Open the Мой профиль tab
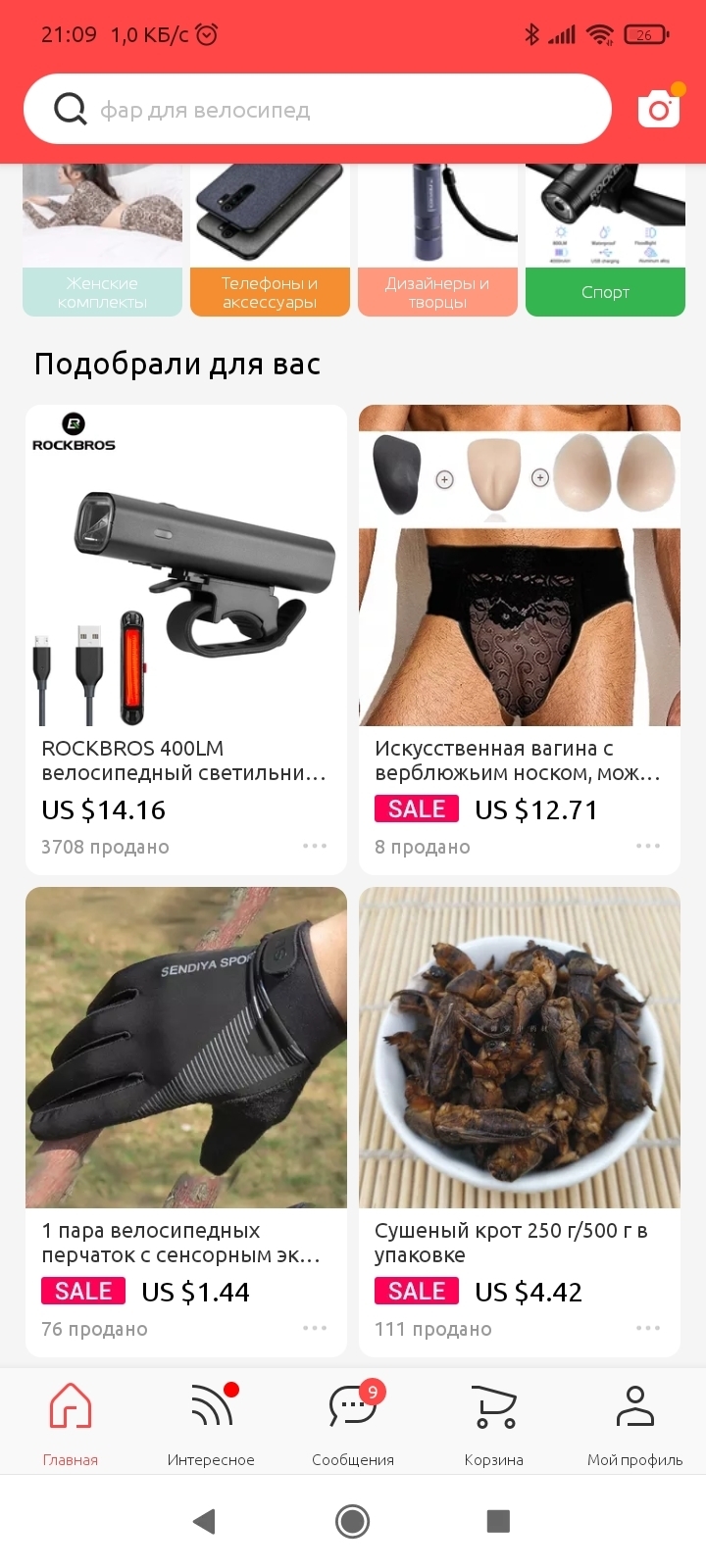The height and width of the screenshot is (1568, 706). click(634, 1423)
